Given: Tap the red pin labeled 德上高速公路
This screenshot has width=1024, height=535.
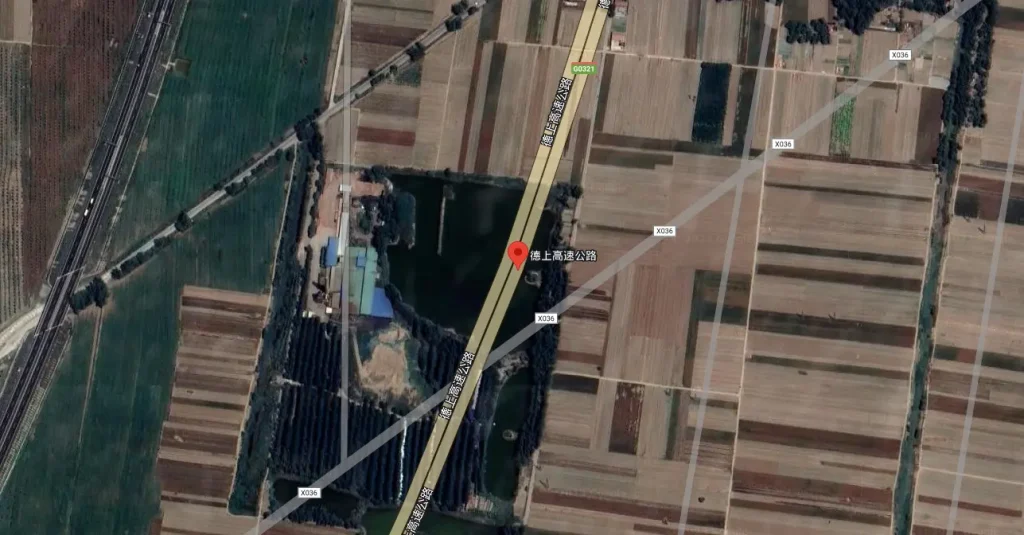Looking at the screenshot, I should tap(517, 254).
